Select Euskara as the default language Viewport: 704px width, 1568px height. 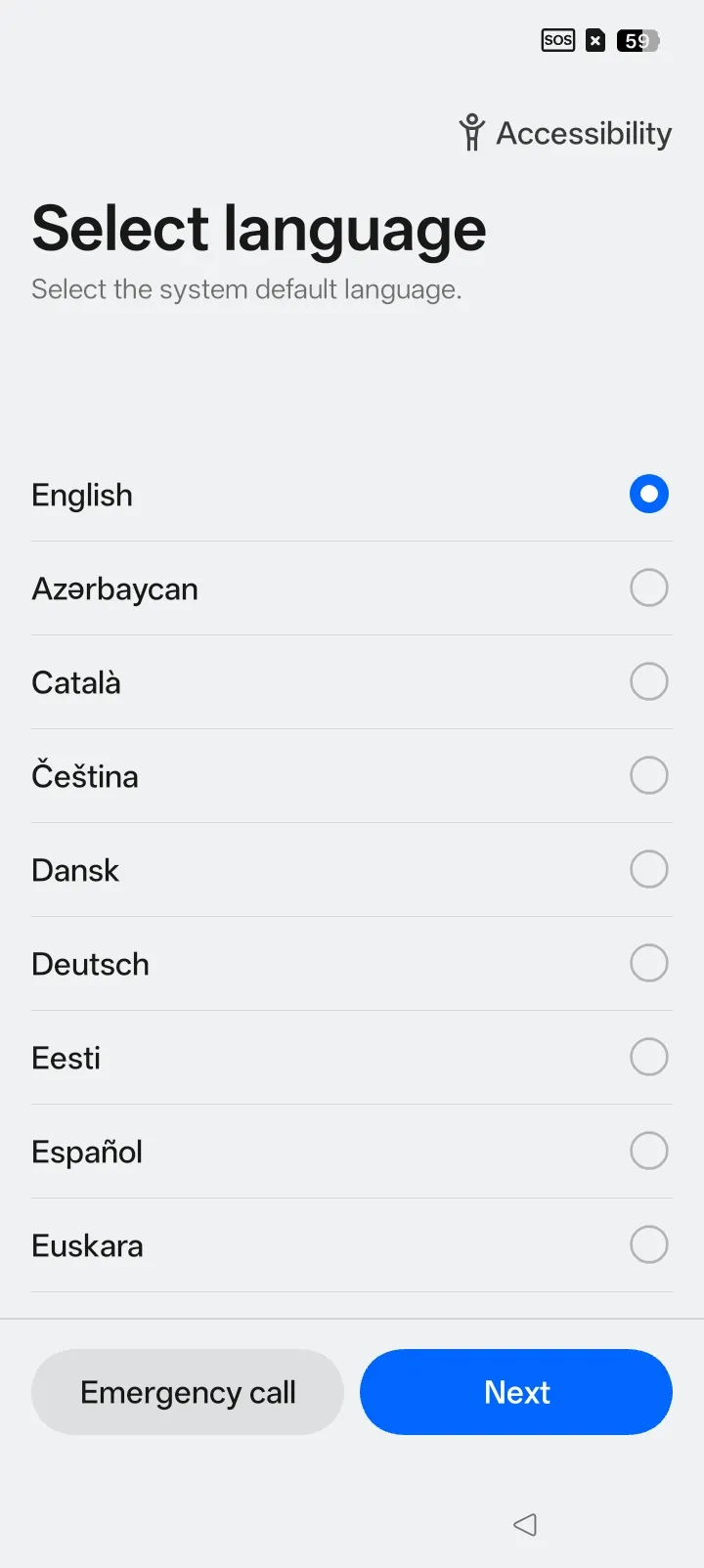(352, 1245)
